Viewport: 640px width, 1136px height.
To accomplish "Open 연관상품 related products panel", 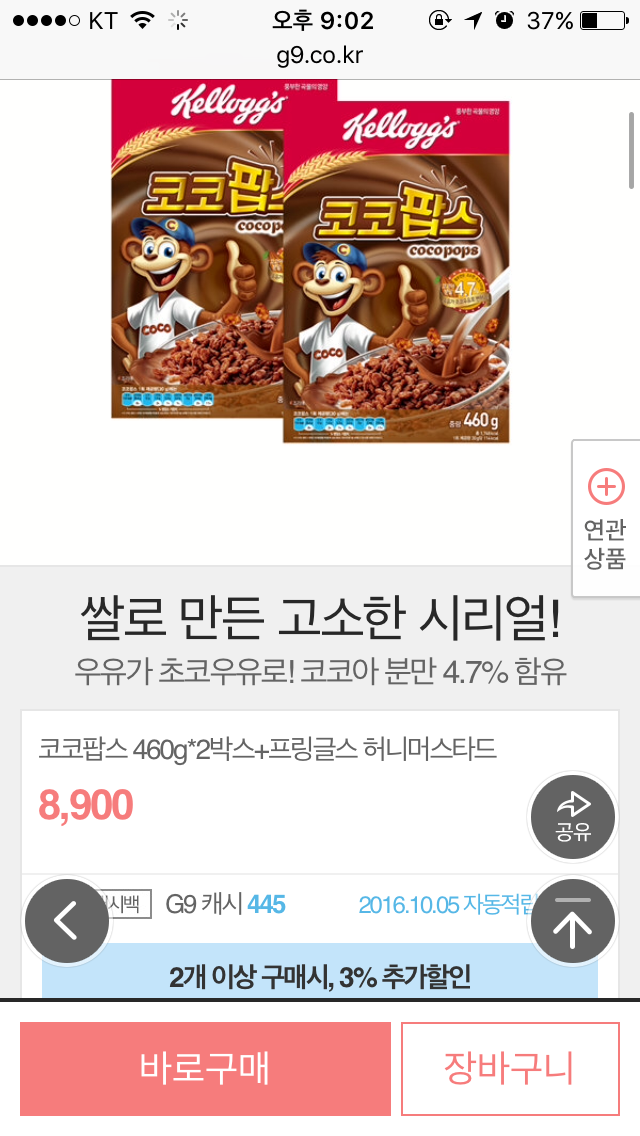I will tap(605, 518).
